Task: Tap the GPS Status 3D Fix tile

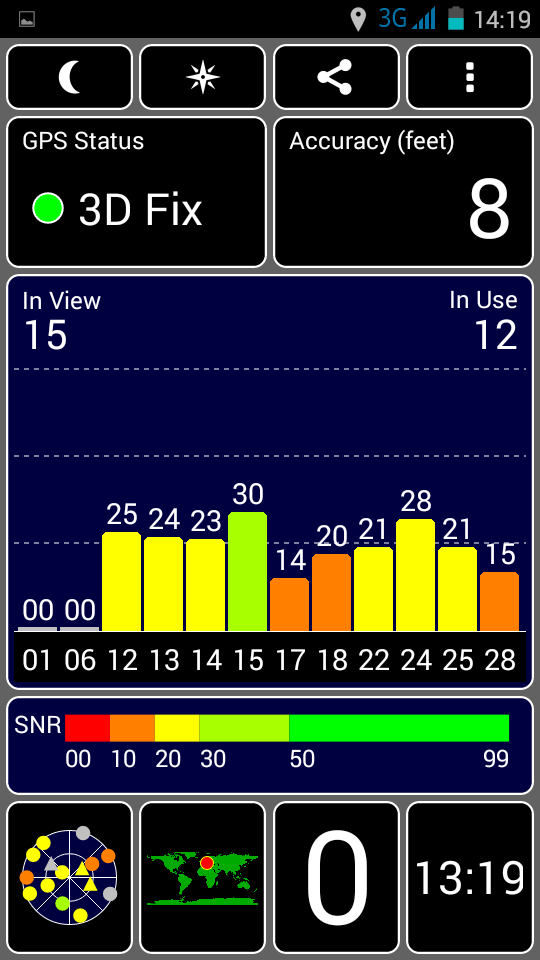Action: coord(137,192)
